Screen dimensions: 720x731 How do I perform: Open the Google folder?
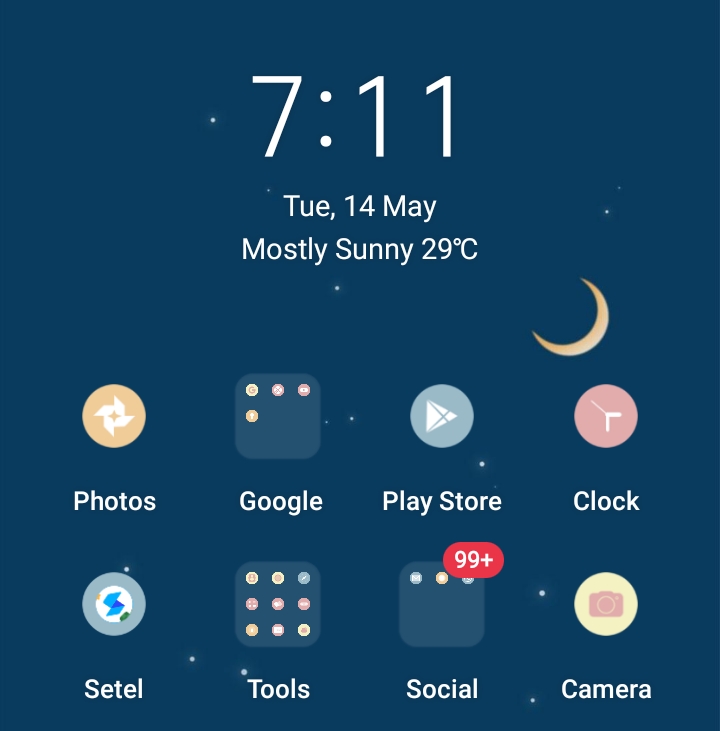coord(278,416)
